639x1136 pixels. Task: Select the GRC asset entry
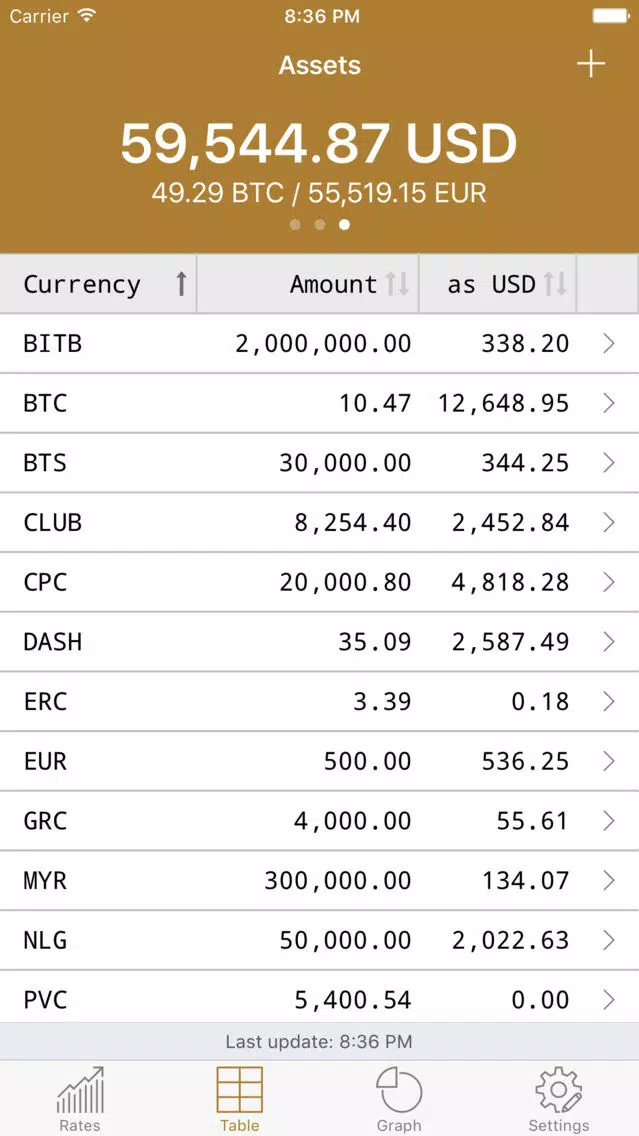[x=320, y=821]
